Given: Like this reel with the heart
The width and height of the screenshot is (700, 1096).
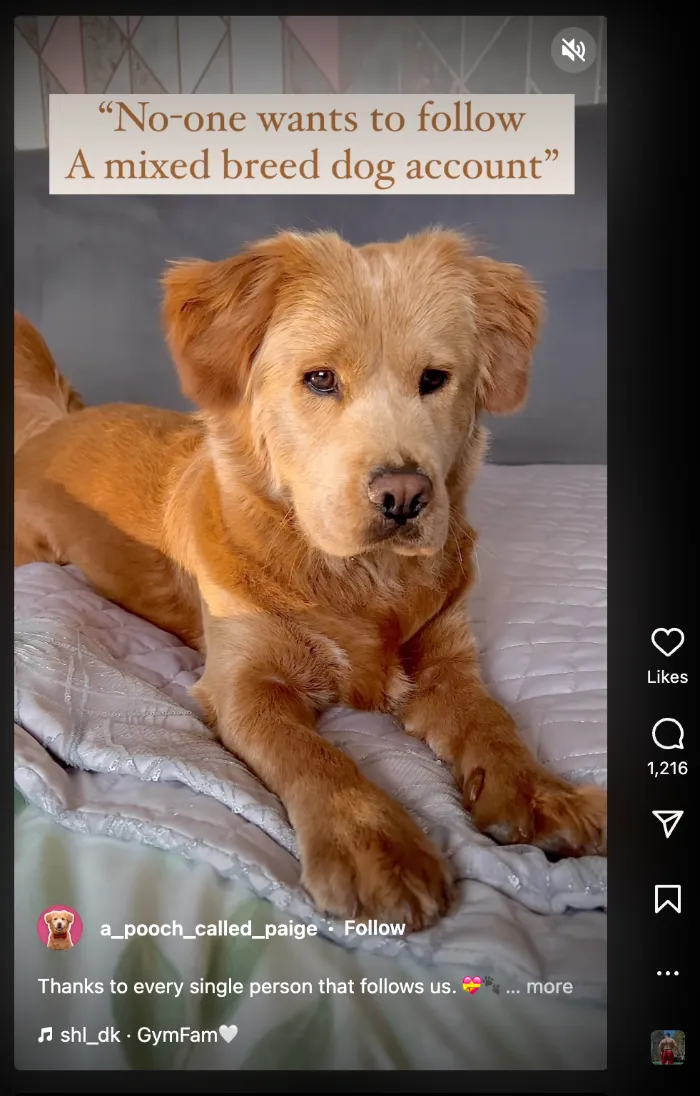Looking at the screenshot, I should pos(667,642).
